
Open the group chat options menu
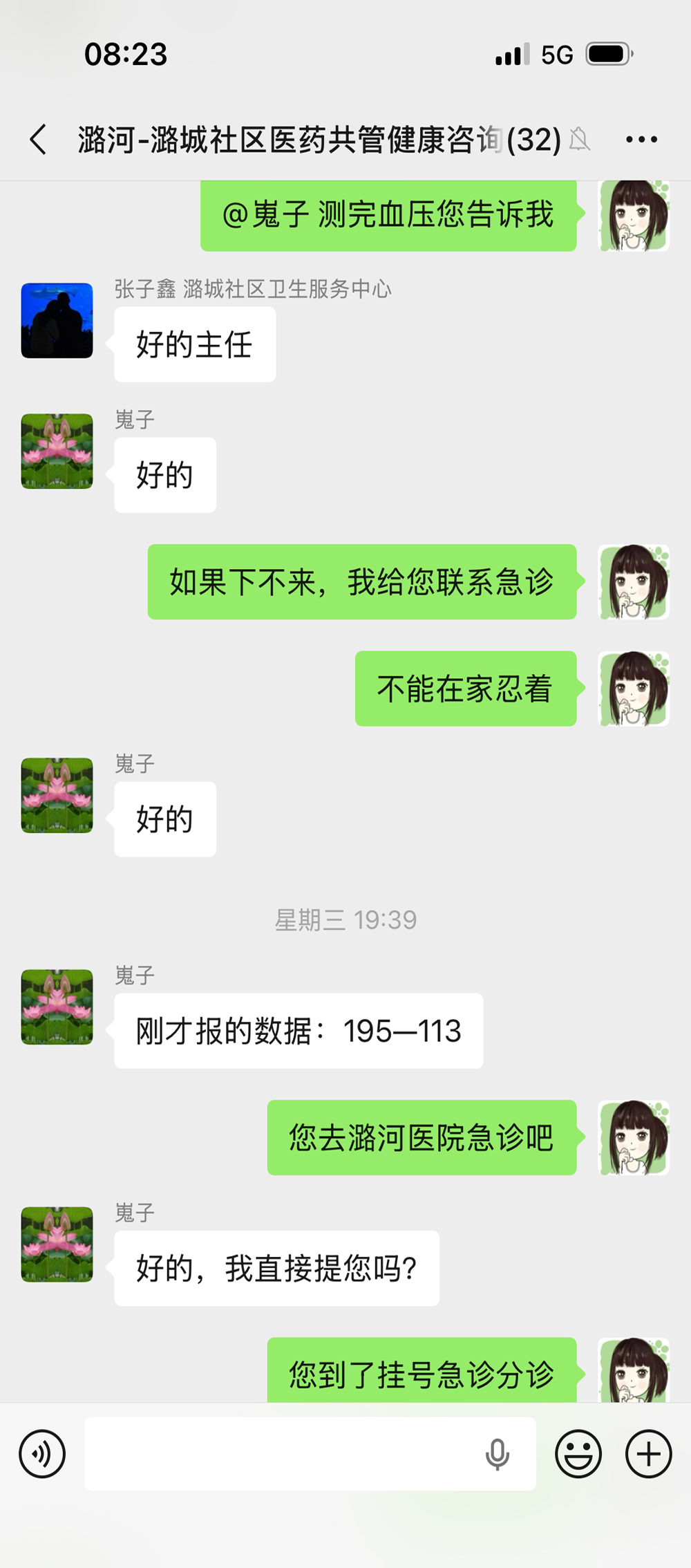641,140
